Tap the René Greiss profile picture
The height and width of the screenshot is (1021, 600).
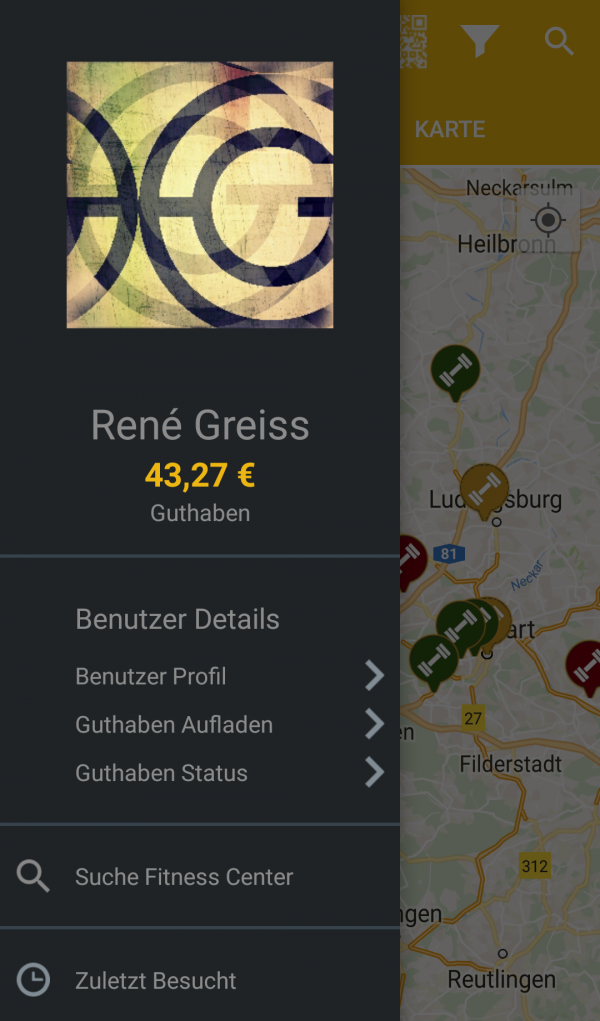pyautogui.click(x=200, y=195)
